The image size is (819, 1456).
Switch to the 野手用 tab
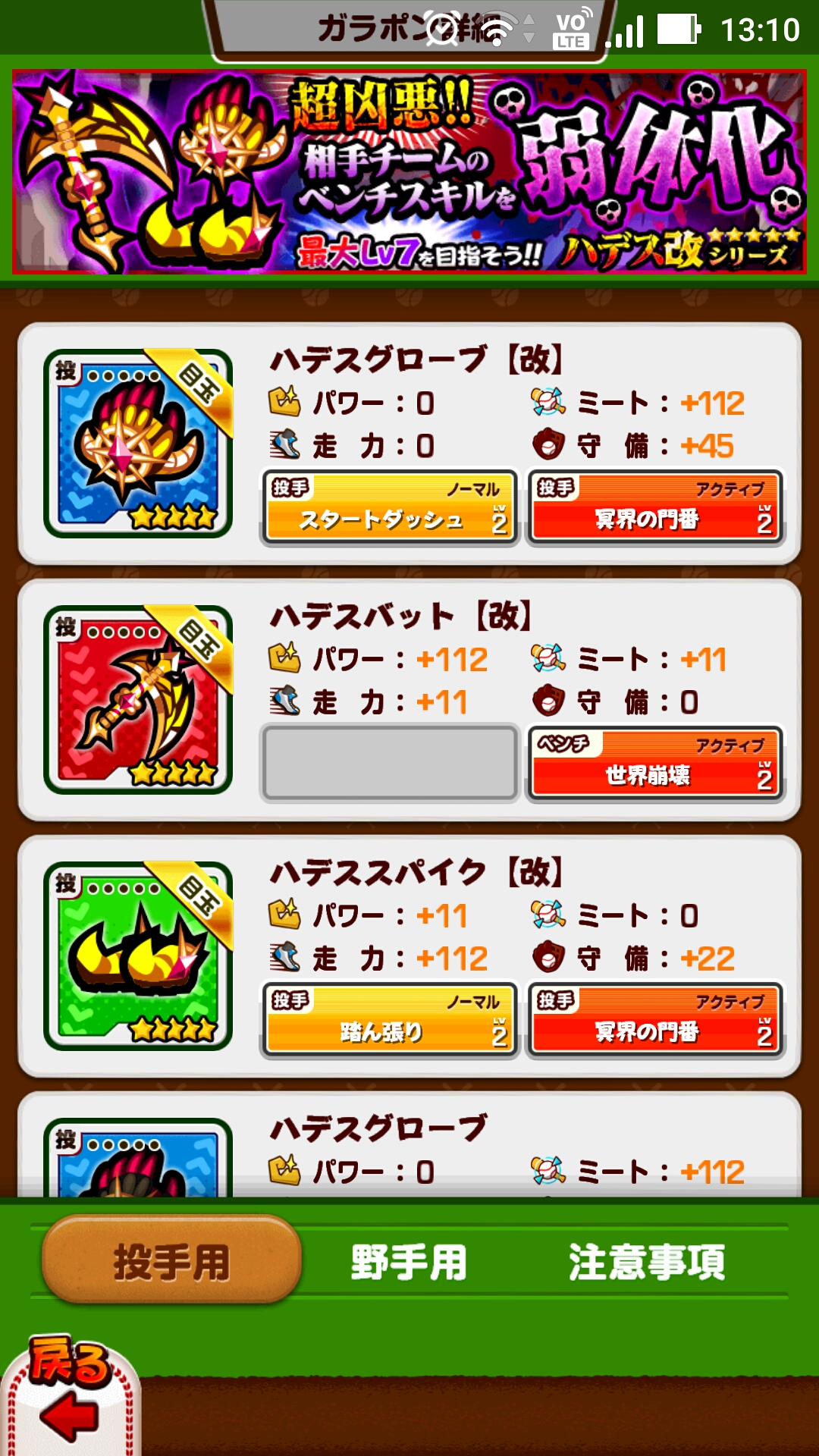click(409, 1262)
